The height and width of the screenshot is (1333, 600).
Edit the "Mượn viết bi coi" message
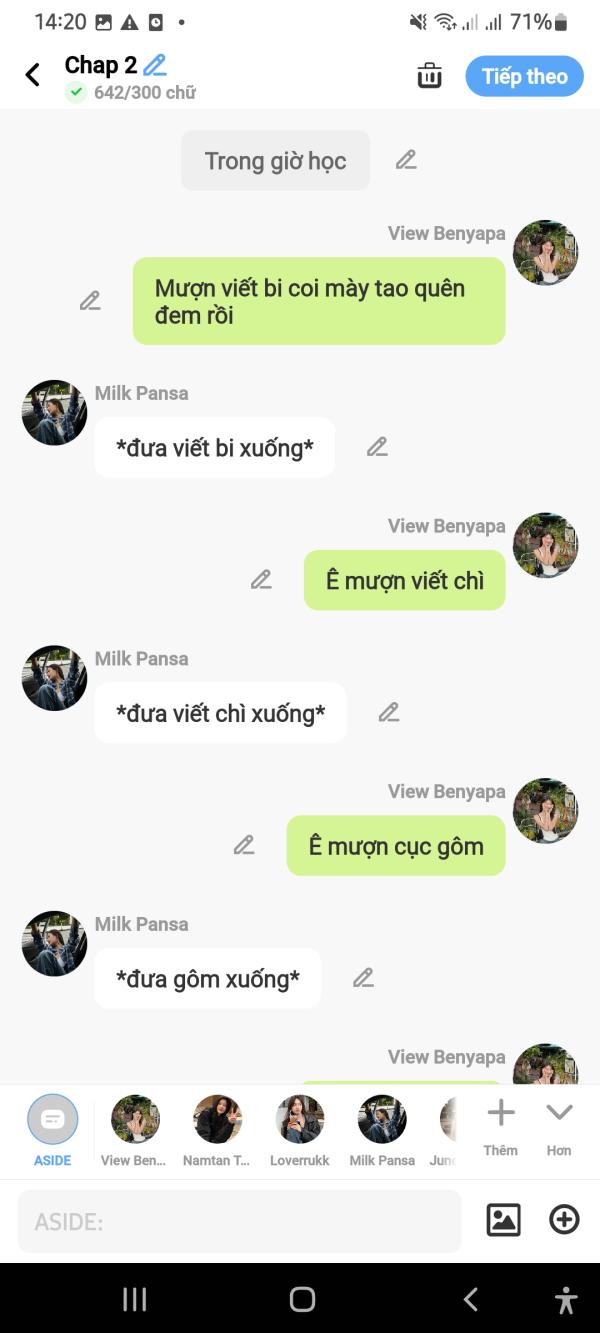click(x=90, y=300)
